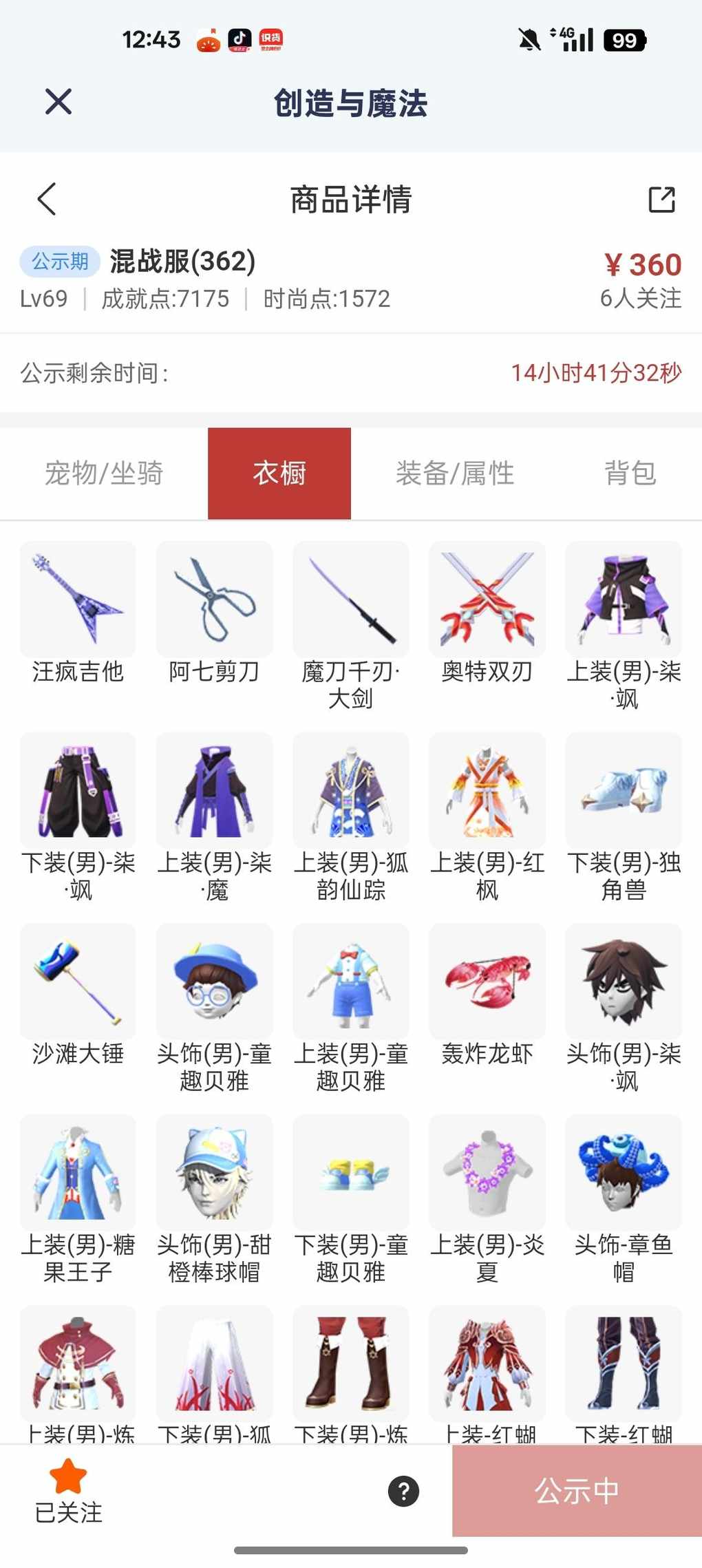702x1568 pixels.
Task: Switch to the 宠物/坐骑 tab
Action: coord(104,474)
